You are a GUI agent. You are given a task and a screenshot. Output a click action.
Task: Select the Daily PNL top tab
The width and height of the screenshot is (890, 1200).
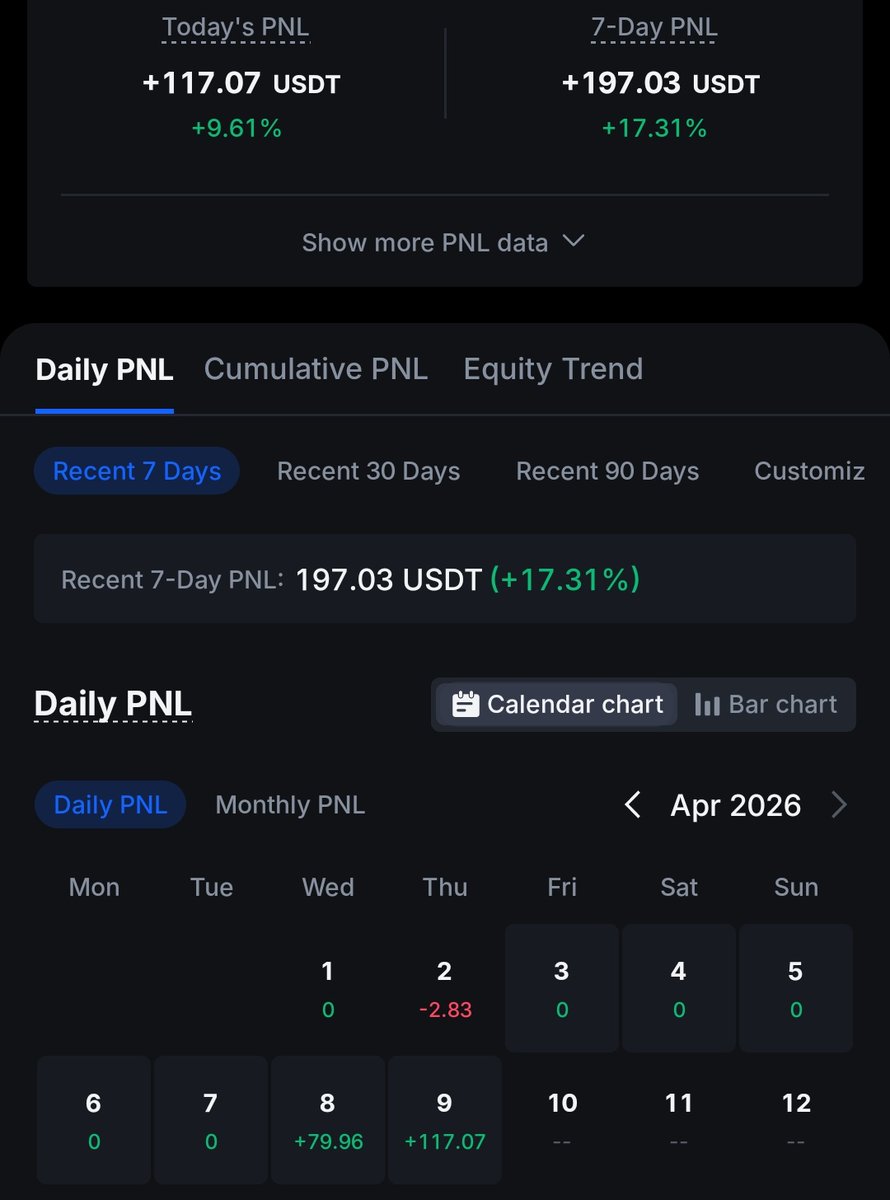coord(104,369)
